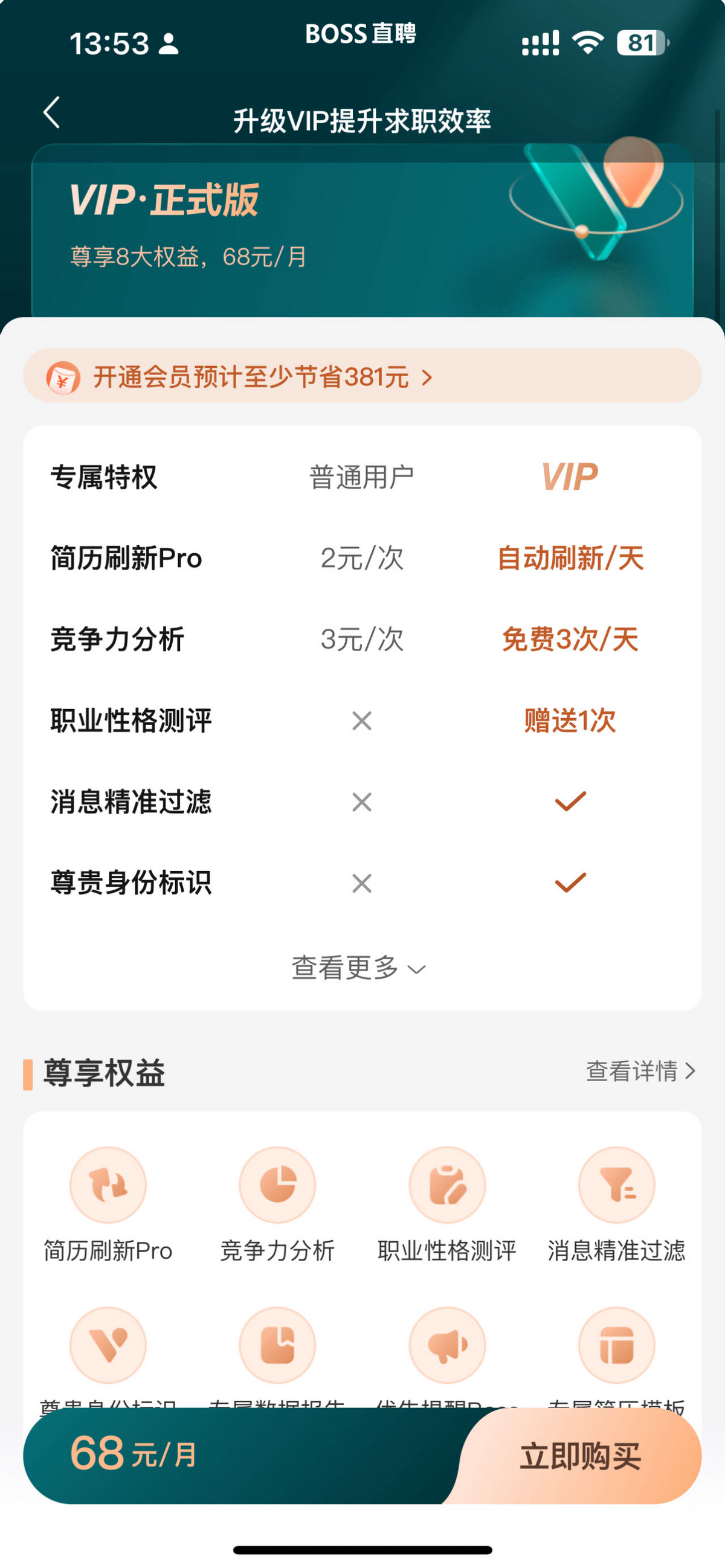Open the VIP·正式版 membership card
The height and width of the screenshot is (1568, 725).
coord(362,231)
